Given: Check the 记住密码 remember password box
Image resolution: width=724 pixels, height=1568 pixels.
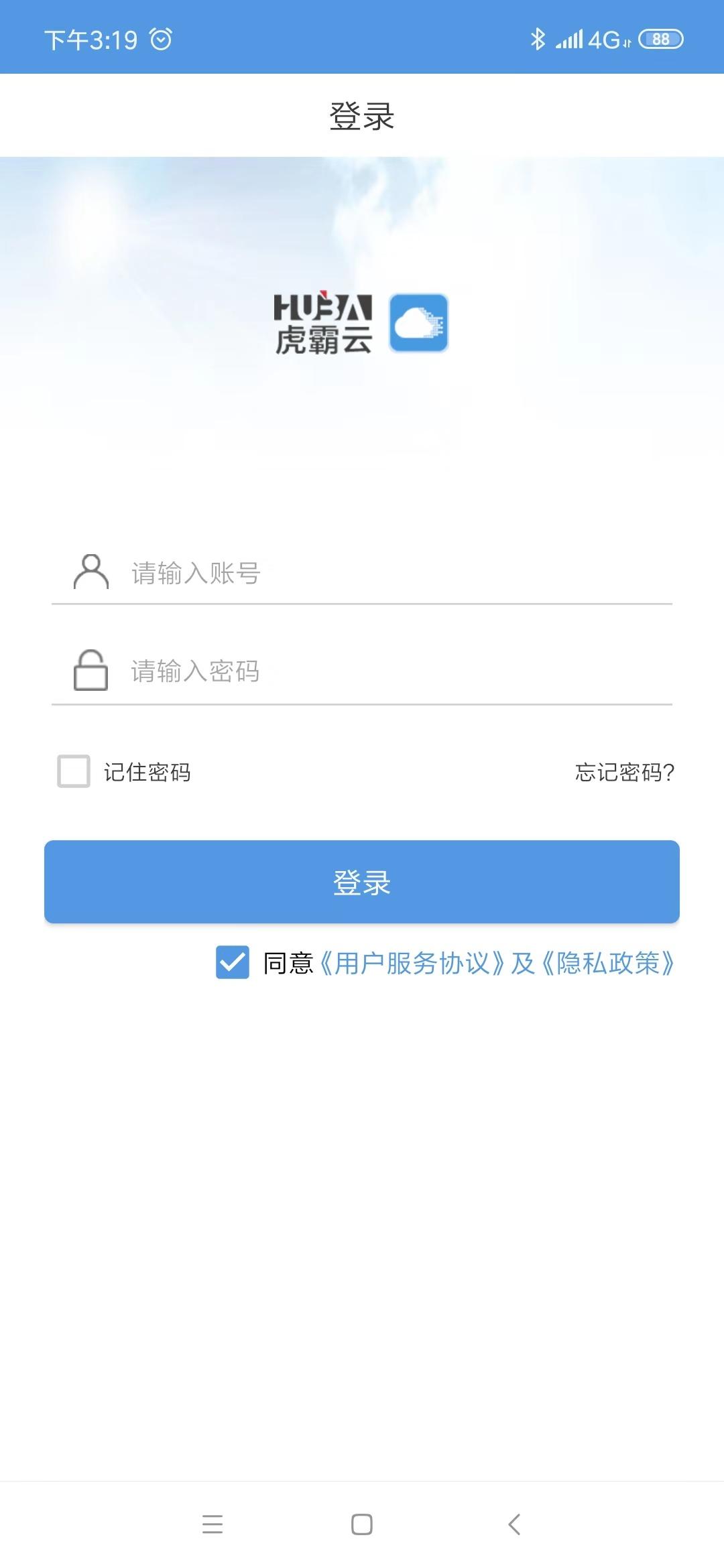Looking at the screenshot, I should 74,771.
